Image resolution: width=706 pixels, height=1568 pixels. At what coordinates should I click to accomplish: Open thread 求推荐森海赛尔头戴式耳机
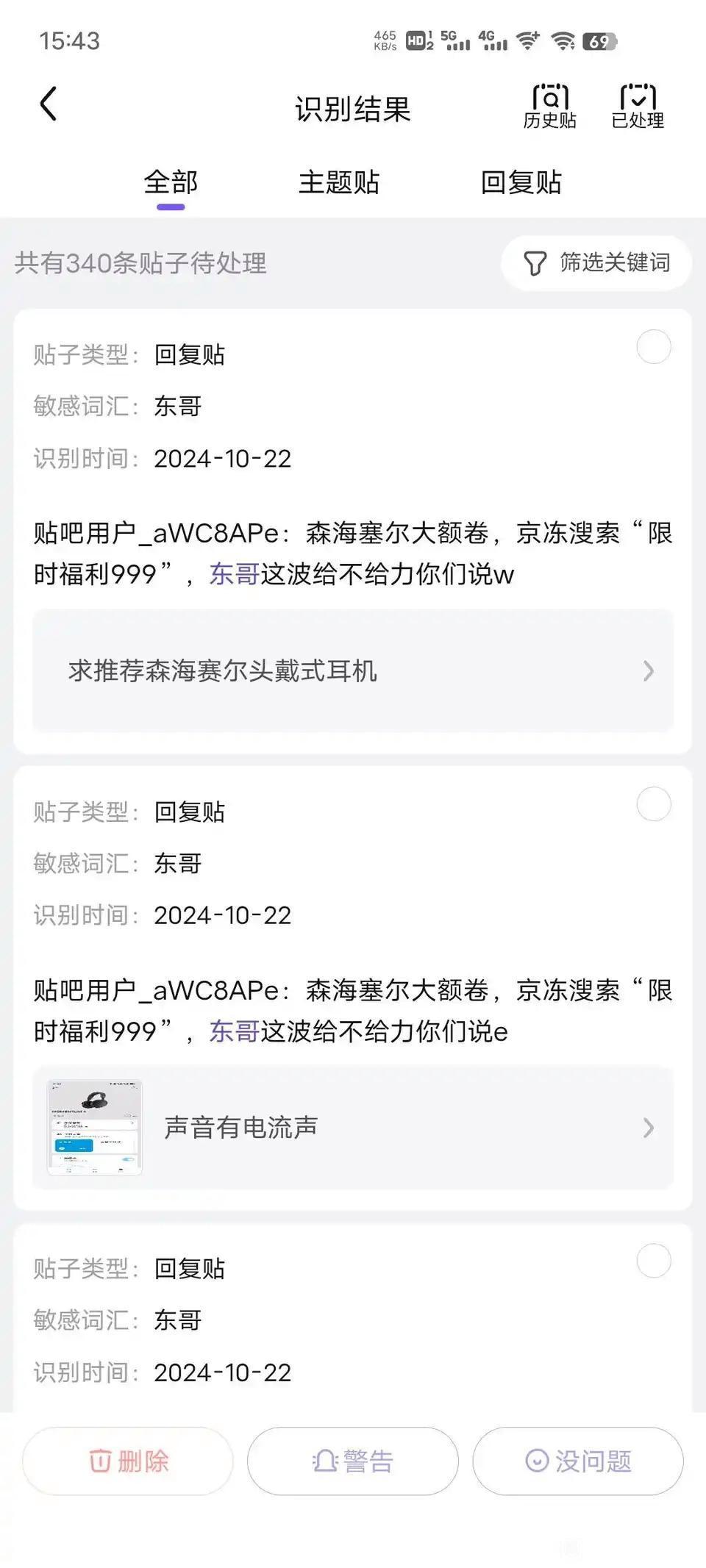click(x=353, y=670)
